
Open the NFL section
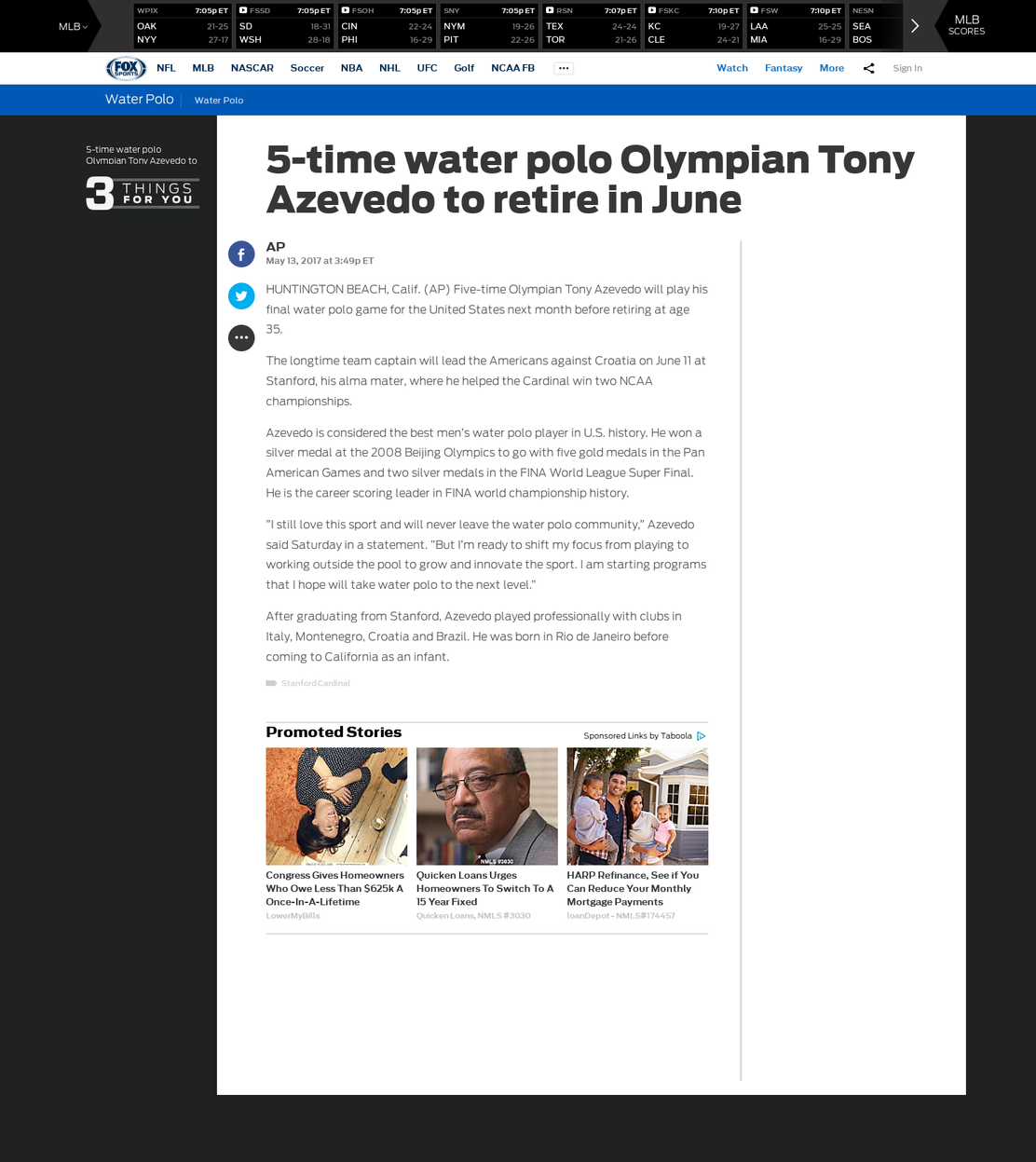click(166, 68)
